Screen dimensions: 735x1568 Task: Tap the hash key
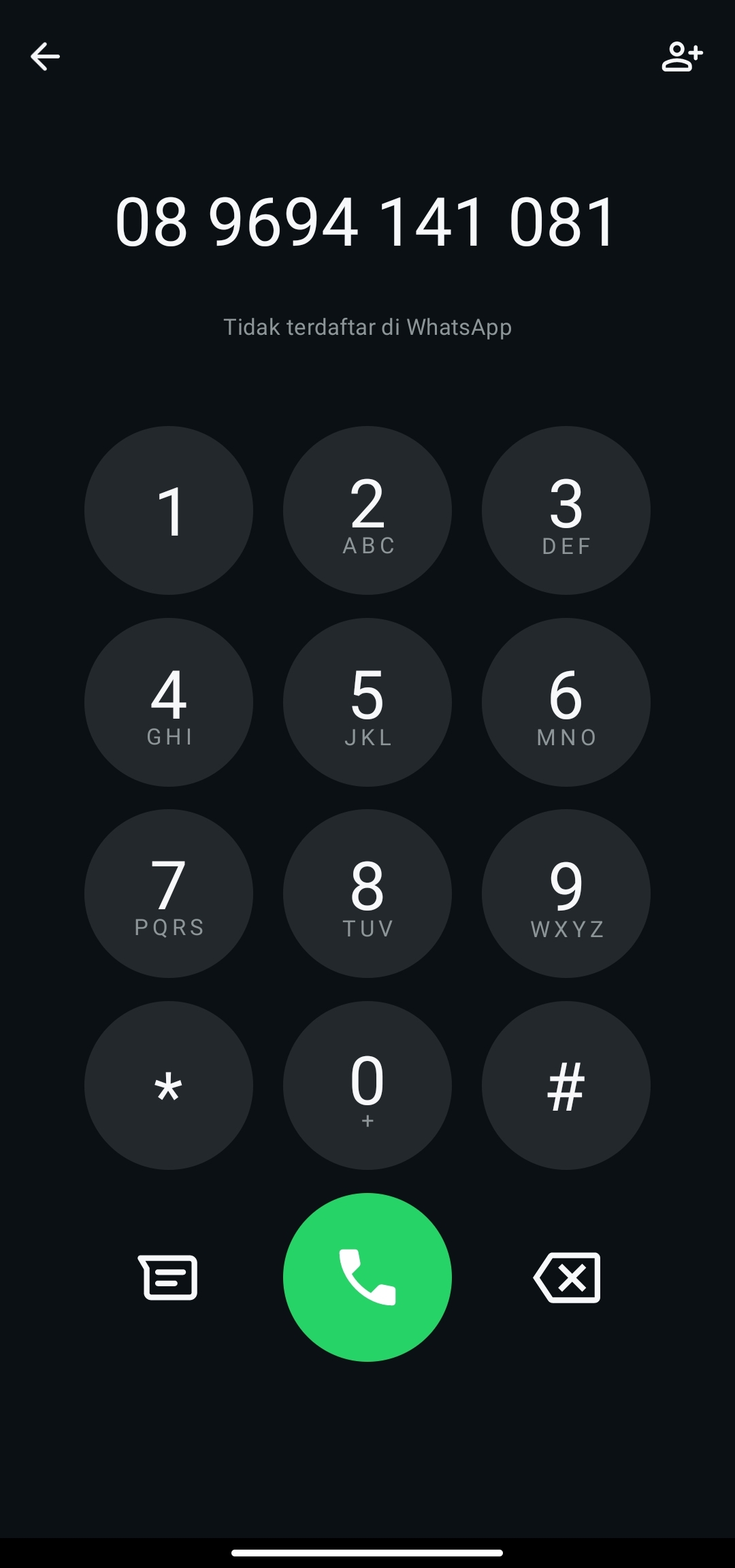(x=566, y=1085)
